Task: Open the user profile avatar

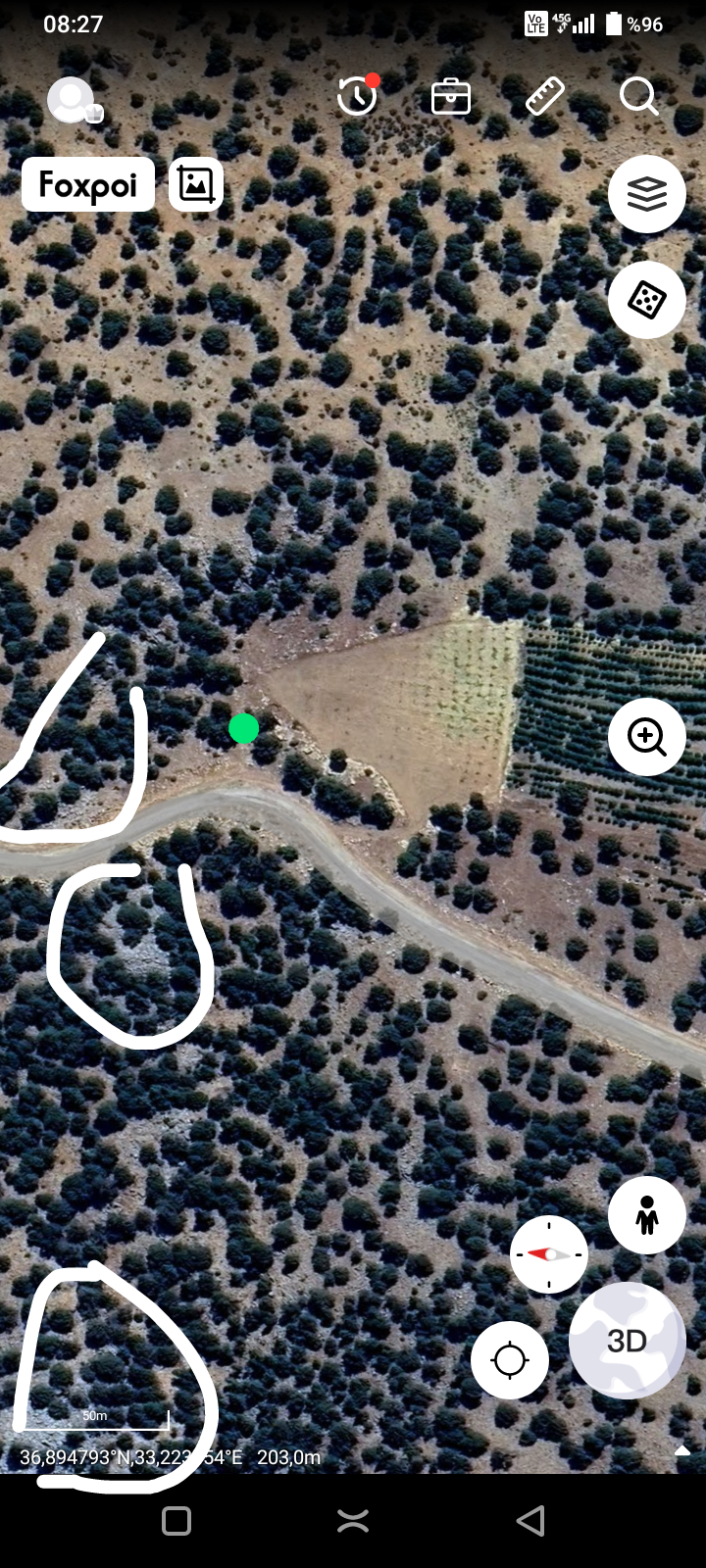Action: coord(73,99)
